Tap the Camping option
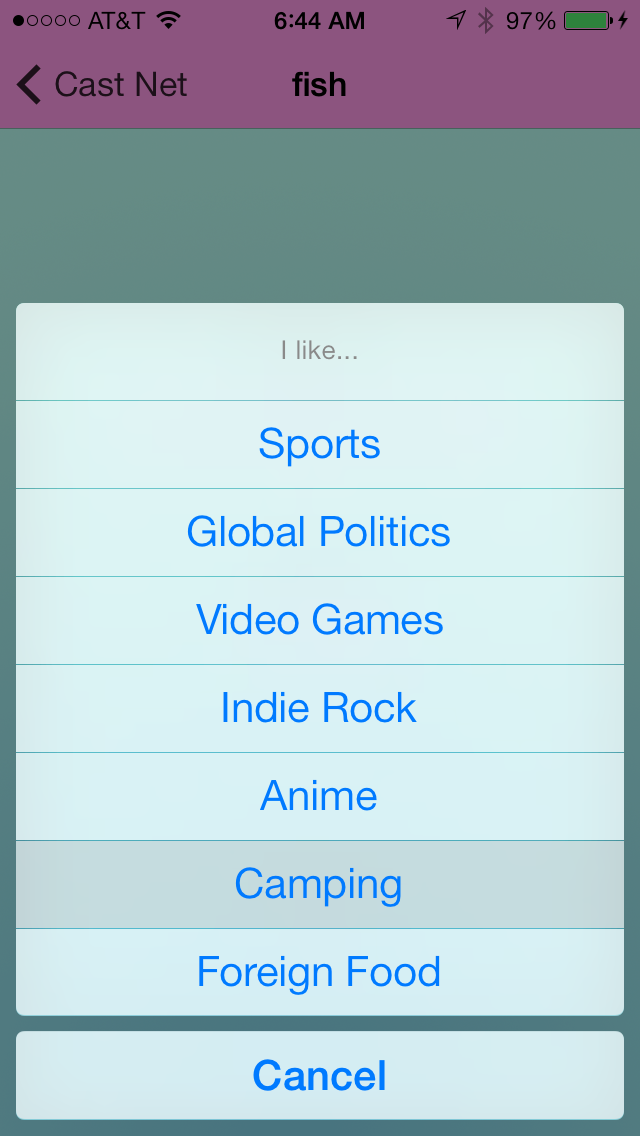Viewport: 640px width, 1136px height. tap(319, 884)
